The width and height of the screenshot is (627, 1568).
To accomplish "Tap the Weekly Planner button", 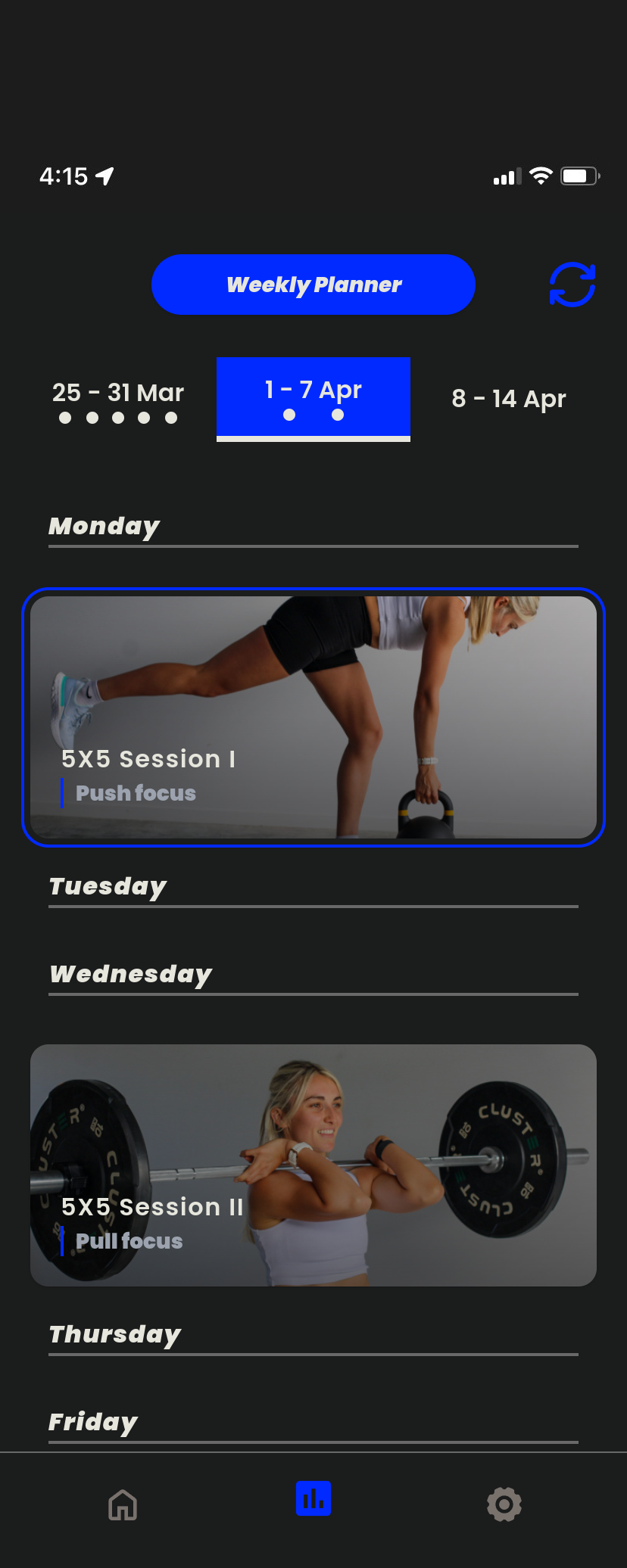I will (x=313, y=285).
